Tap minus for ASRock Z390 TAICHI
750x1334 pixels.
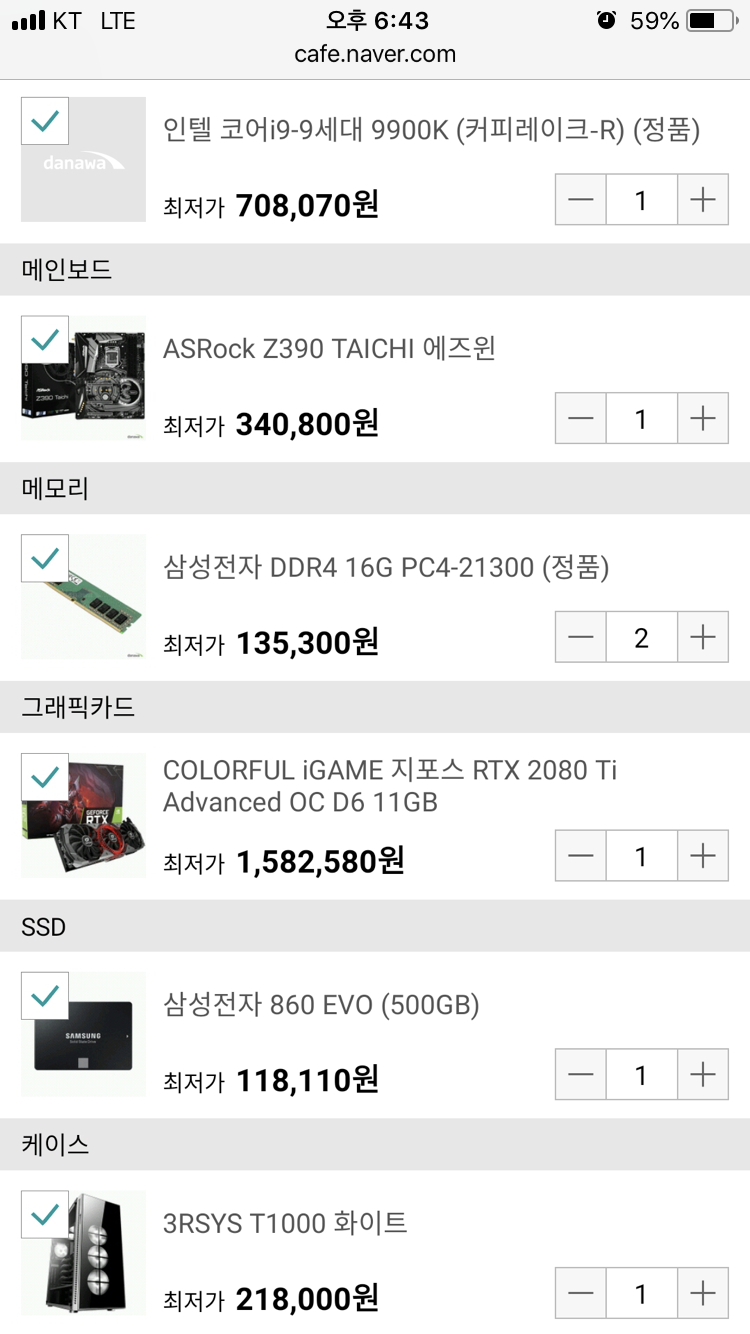tap(581, 419)
